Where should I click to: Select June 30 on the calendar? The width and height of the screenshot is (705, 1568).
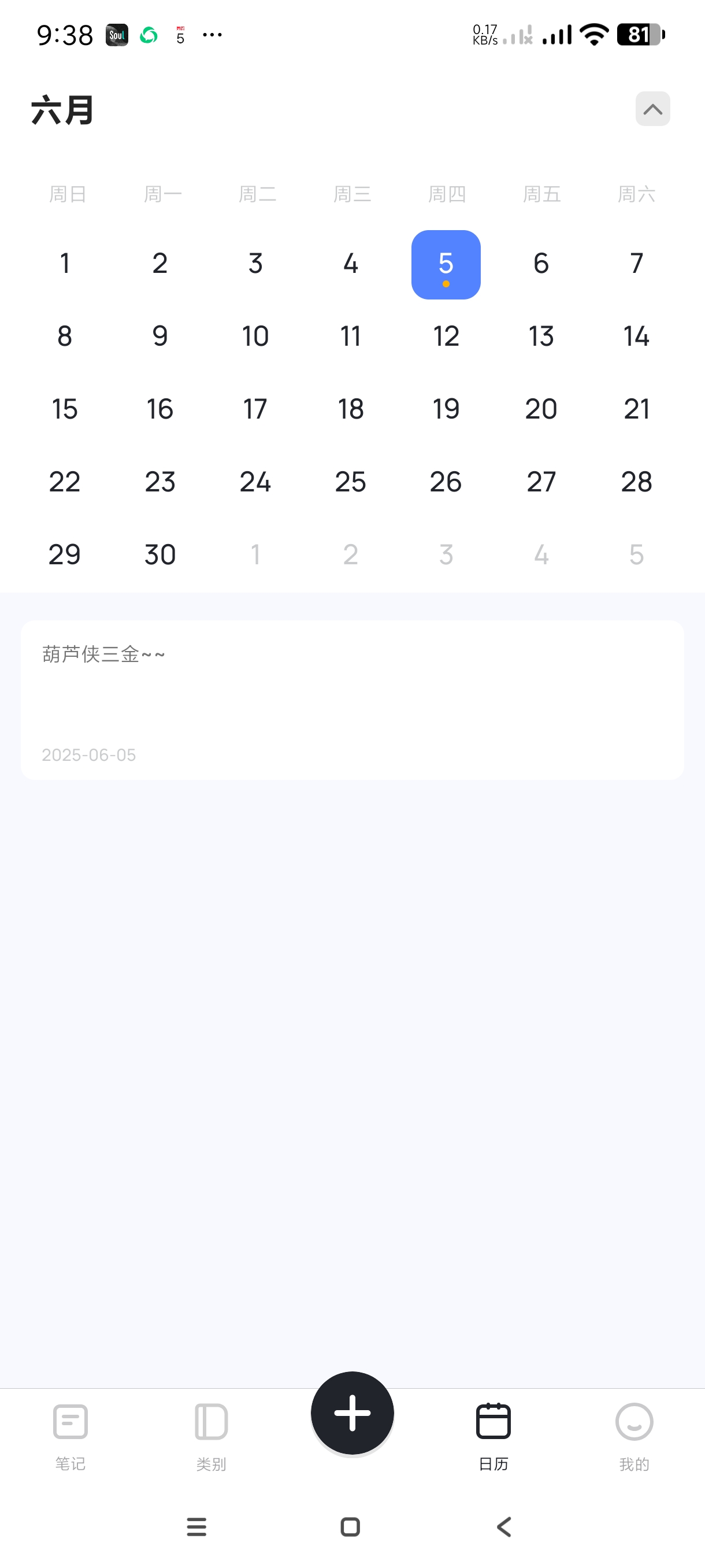point(160,554)
